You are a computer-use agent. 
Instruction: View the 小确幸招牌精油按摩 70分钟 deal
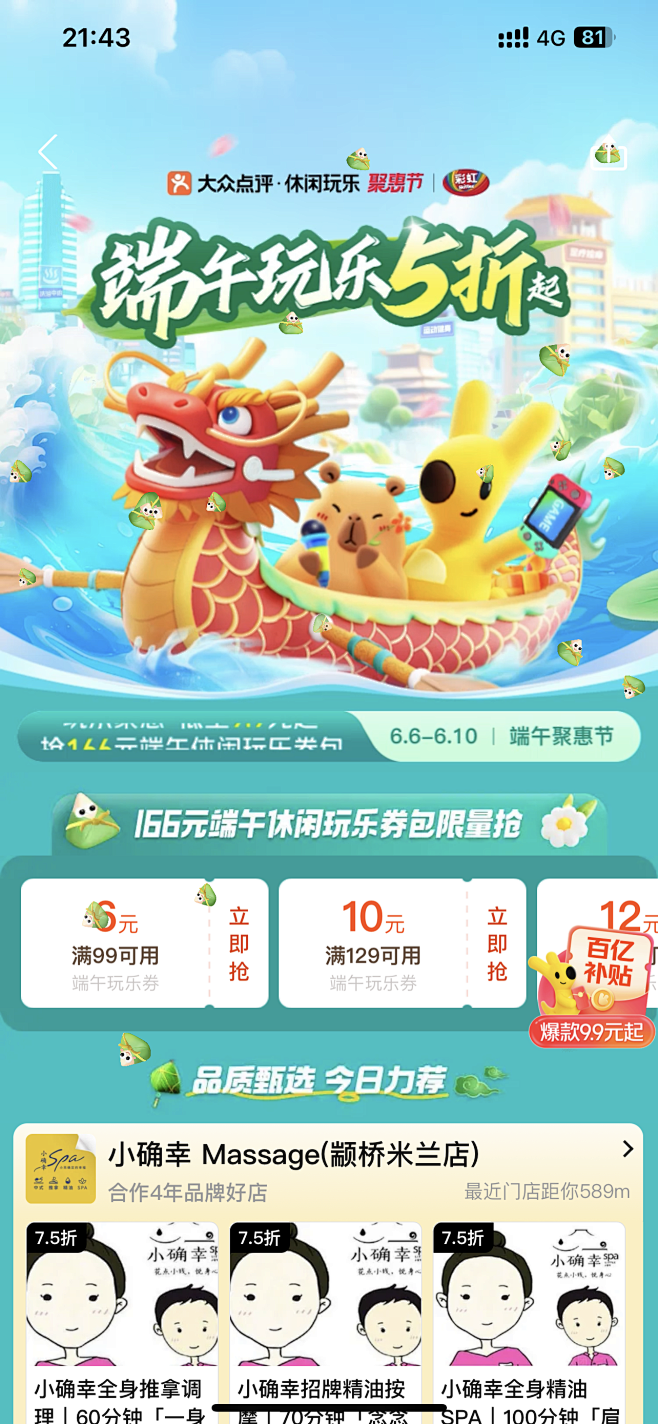[x=325, y=1320]
